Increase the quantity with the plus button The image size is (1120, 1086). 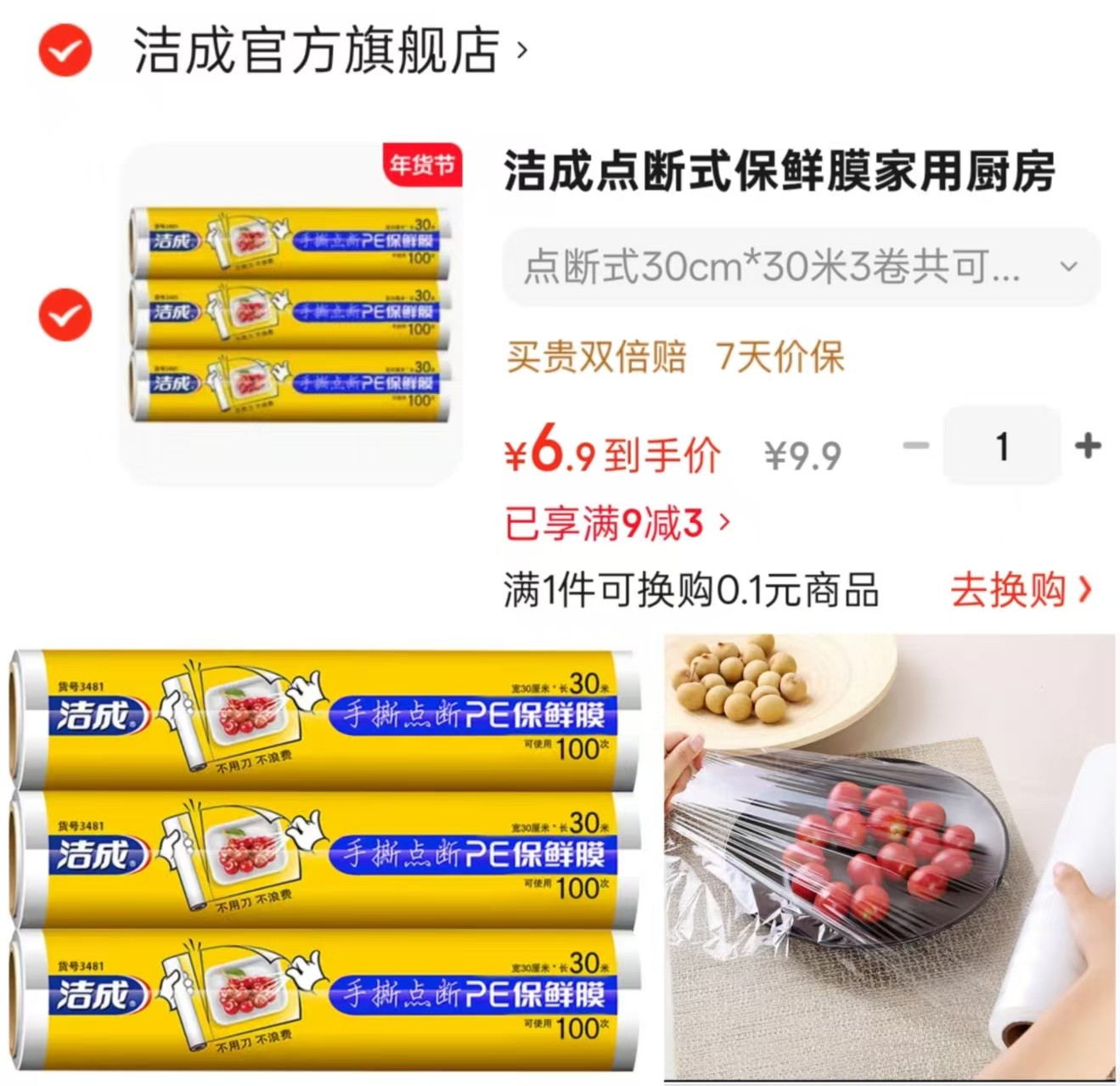click(1088, 446)
